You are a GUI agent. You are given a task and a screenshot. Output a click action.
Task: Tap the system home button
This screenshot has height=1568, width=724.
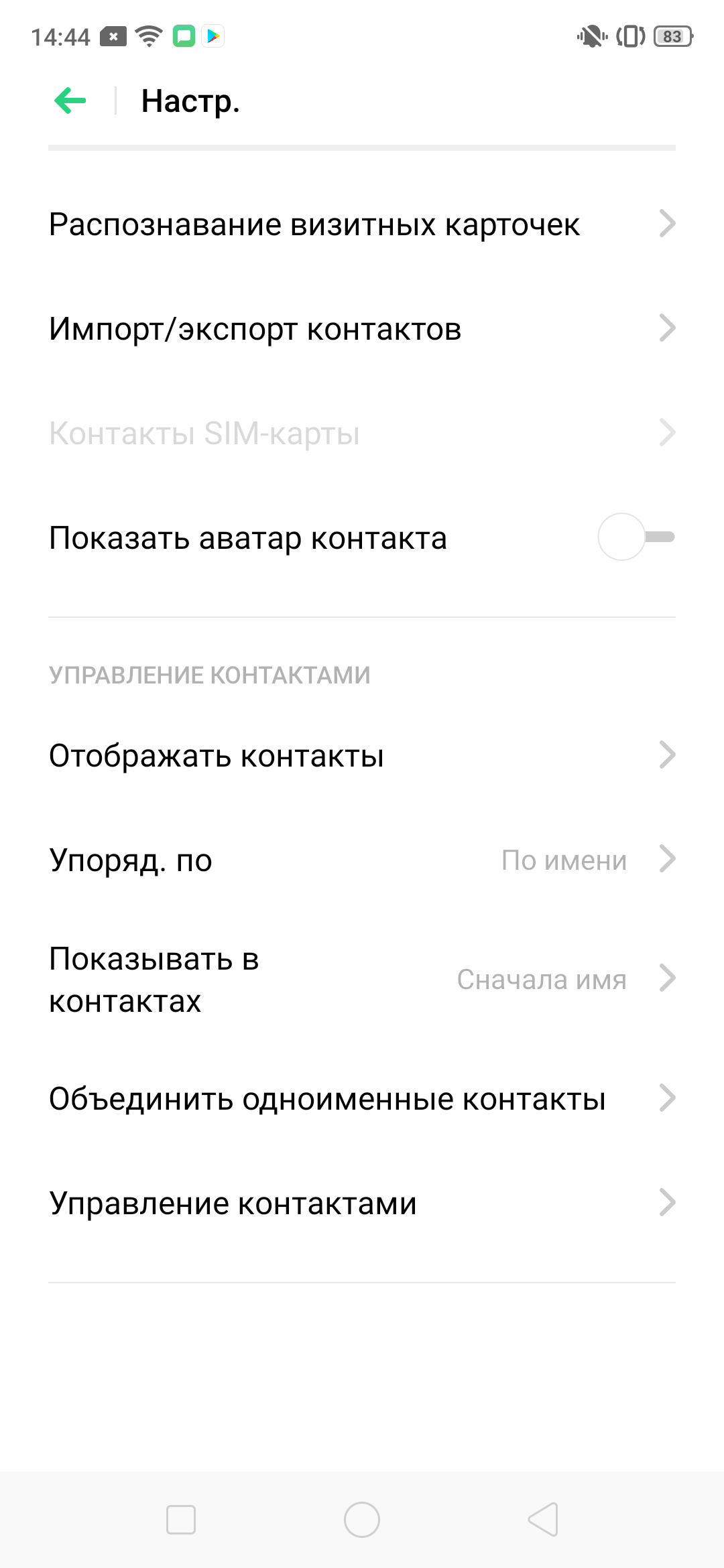[362, 1520]
